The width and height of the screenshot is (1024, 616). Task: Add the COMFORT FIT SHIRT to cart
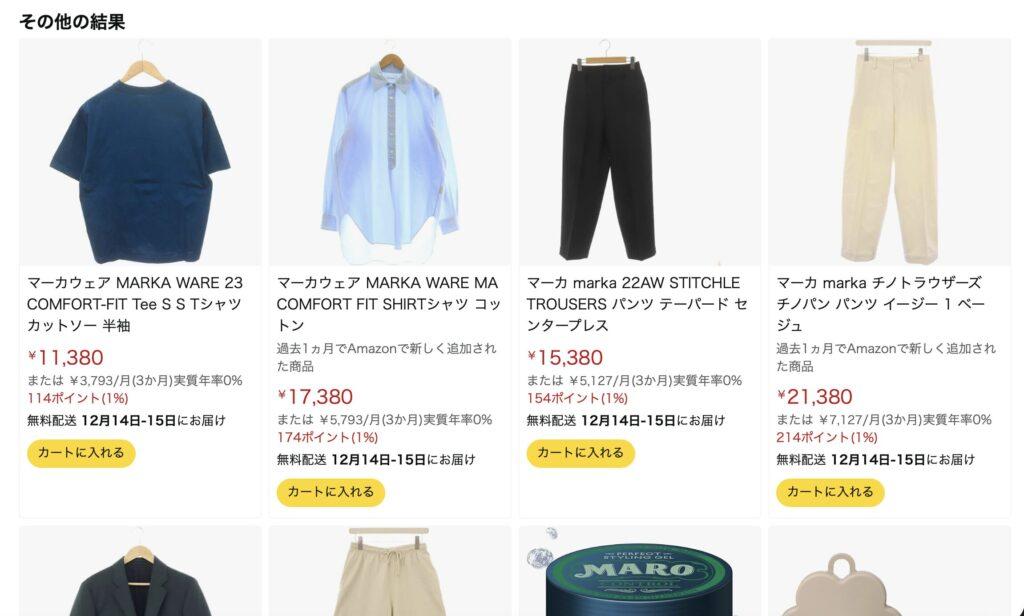click(x=330, y=492)
